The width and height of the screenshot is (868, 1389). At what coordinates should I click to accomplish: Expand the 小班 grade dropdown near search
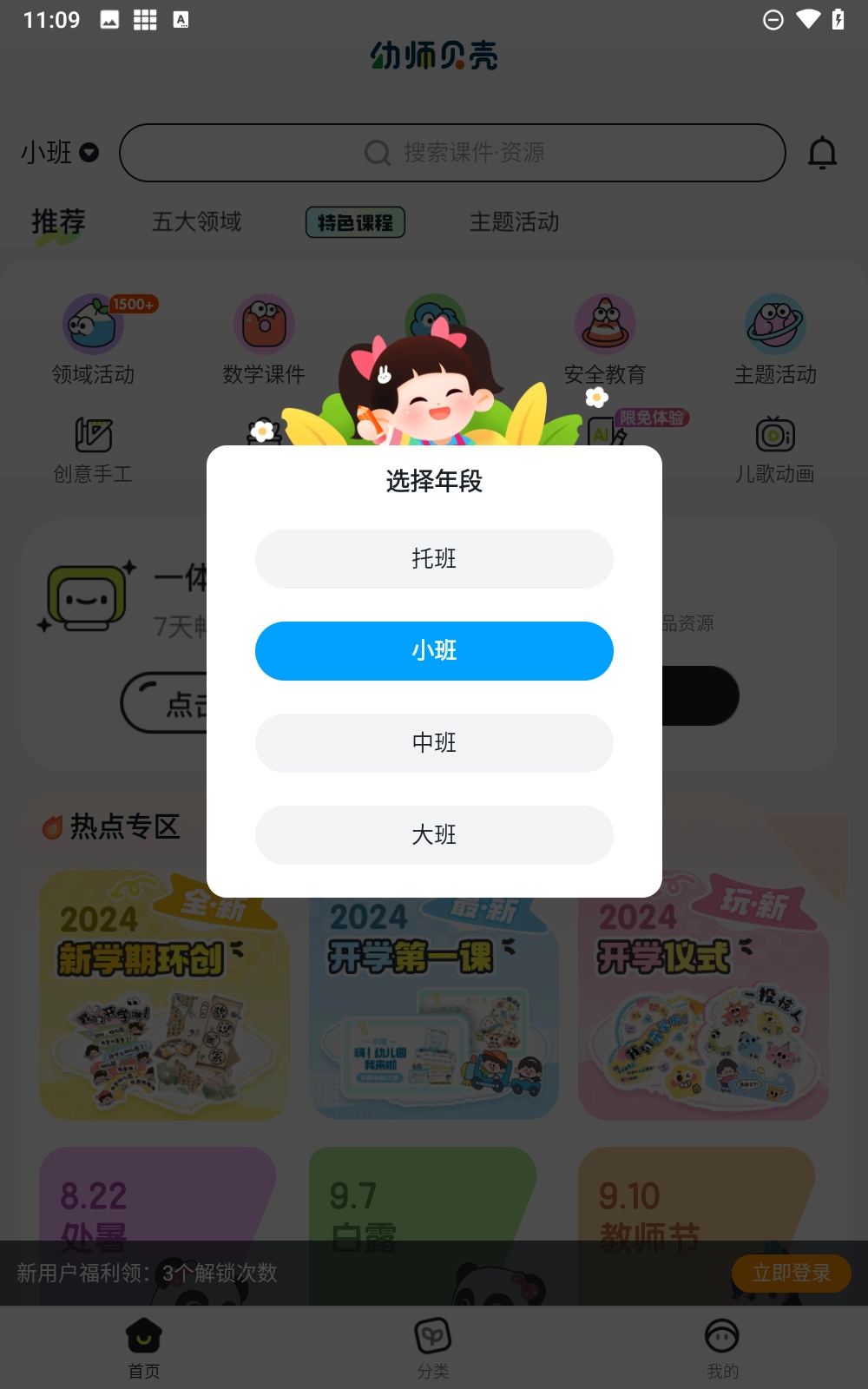[x=57, y=152]
